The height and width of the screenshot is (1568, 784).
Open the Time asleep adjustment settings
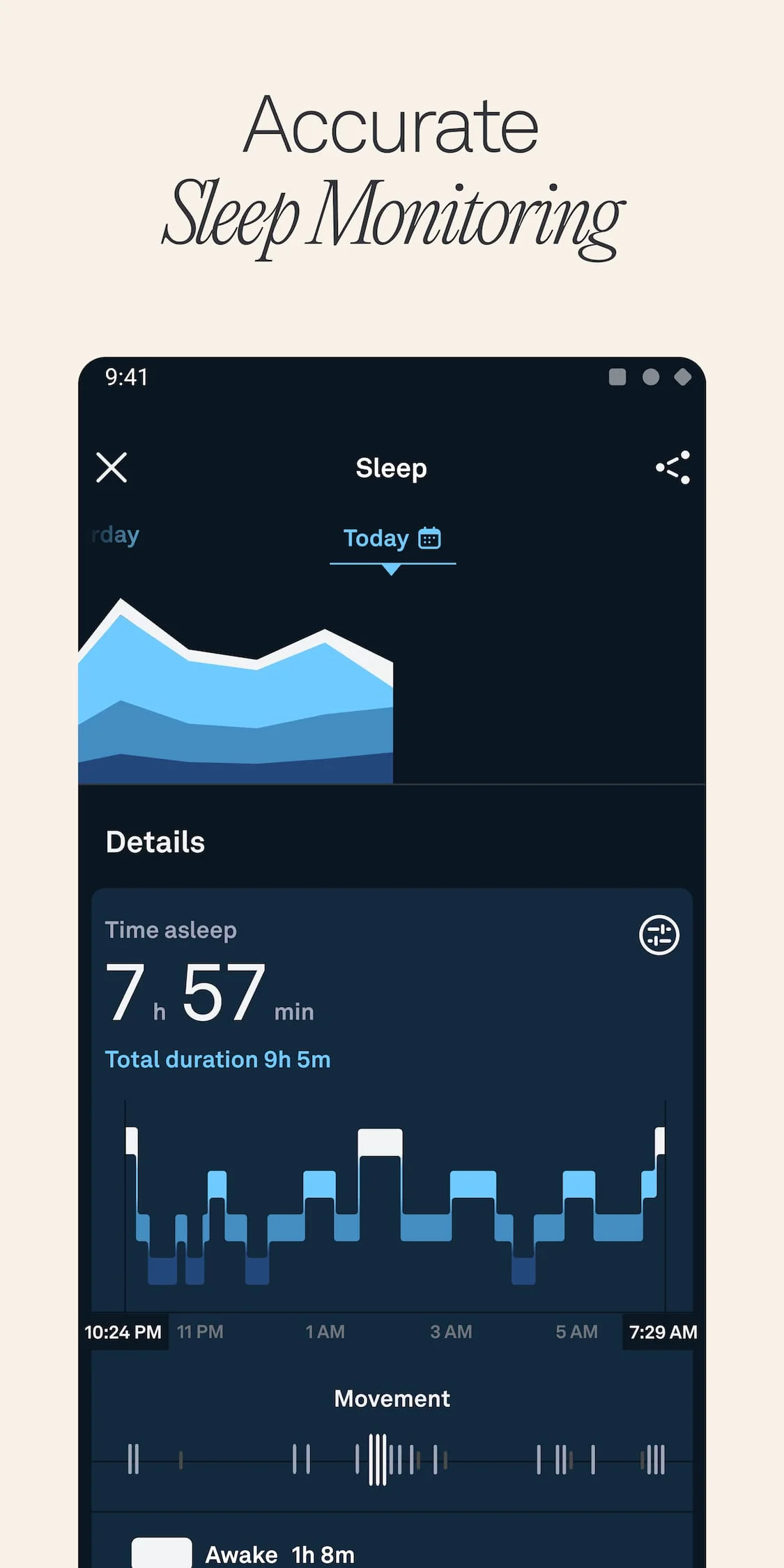click(658, 935)
